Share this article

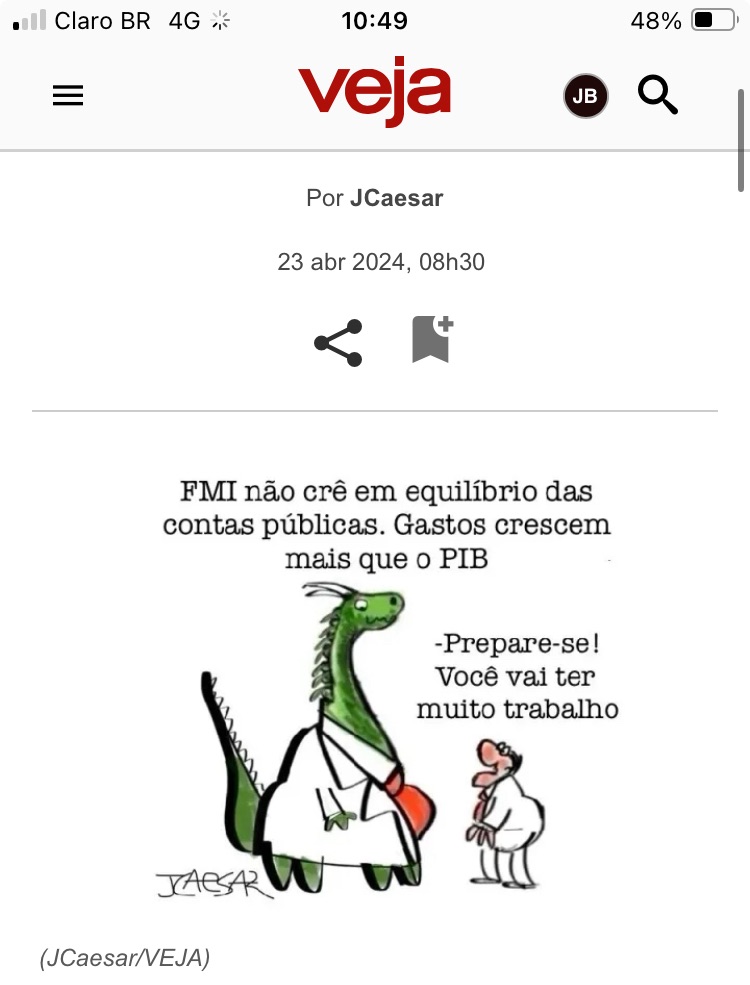point(338,343)
